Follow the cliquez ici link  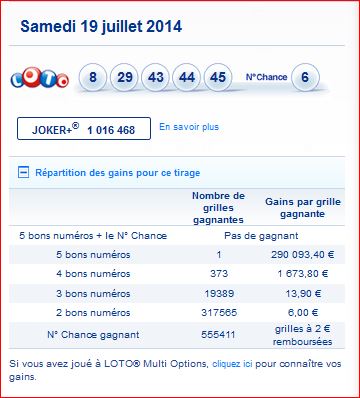[x=232, y=363]
